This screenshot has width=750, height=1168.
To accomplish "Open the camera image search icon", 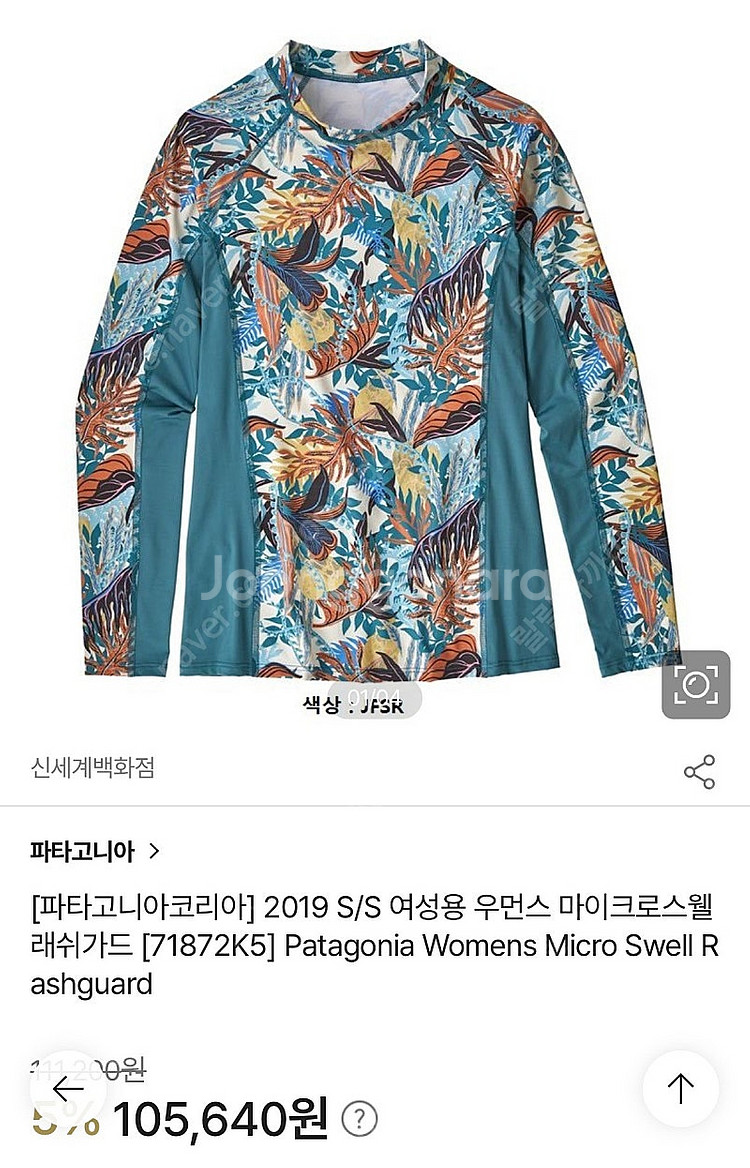I will click(x=696, y=685).
